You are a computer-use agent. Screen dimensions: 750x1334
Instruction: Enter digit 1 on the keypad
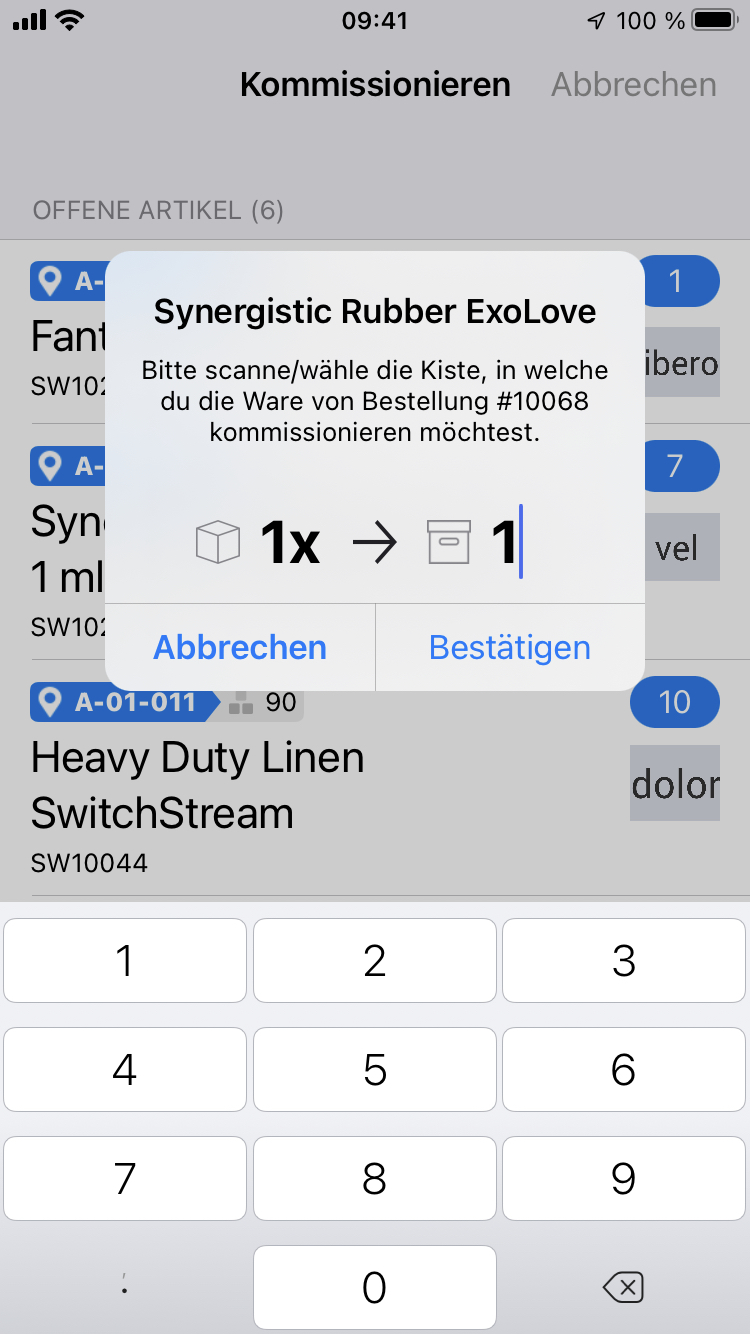[x=125, y=961]
